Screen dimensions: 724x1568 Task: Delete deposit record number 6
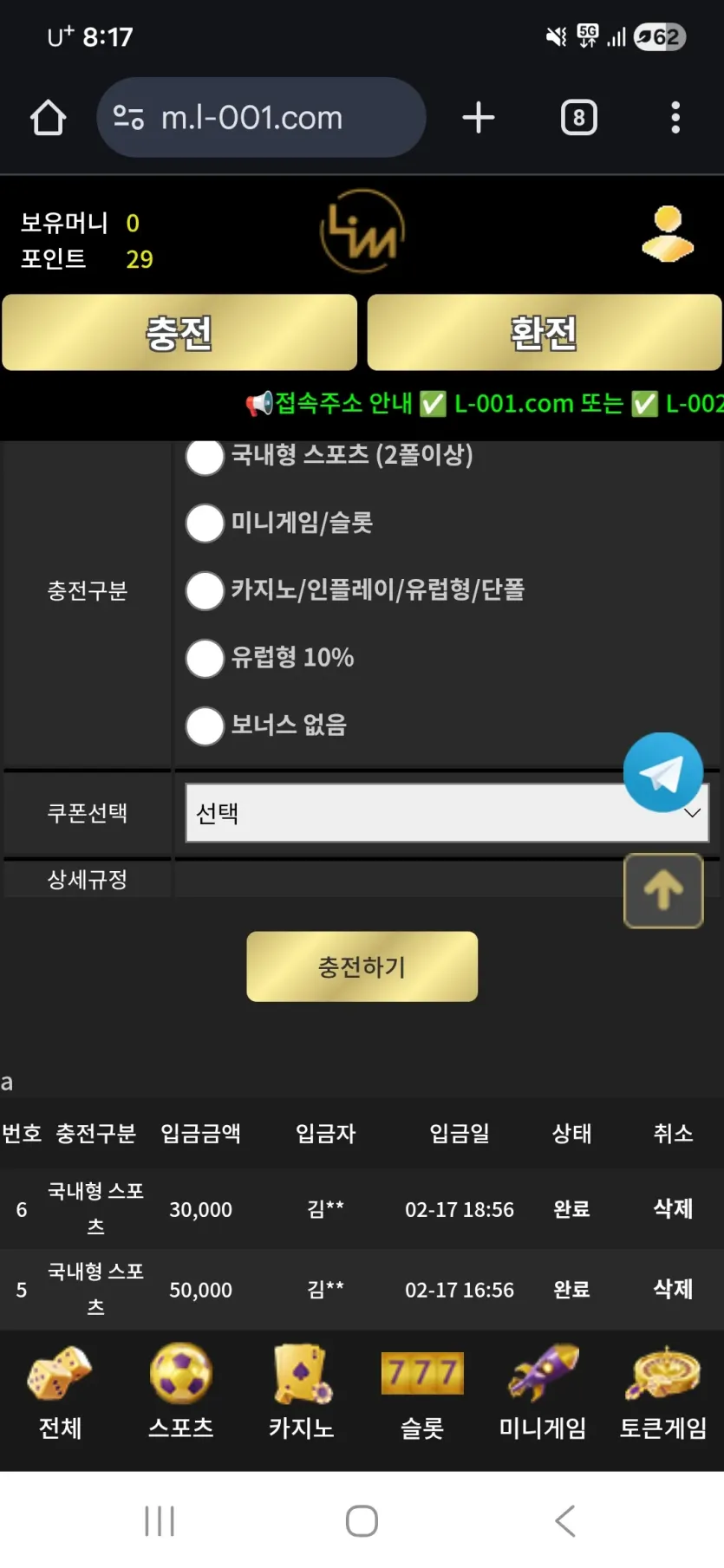673,1208
